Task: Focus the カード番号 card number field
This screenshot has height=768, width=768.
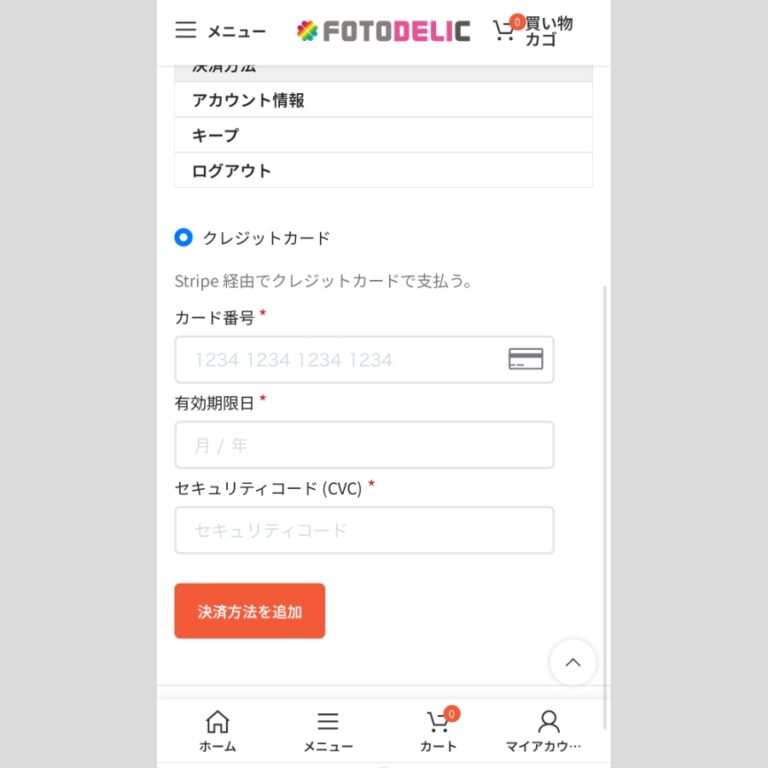Action: pyautogui.click(x=340, y=360)
